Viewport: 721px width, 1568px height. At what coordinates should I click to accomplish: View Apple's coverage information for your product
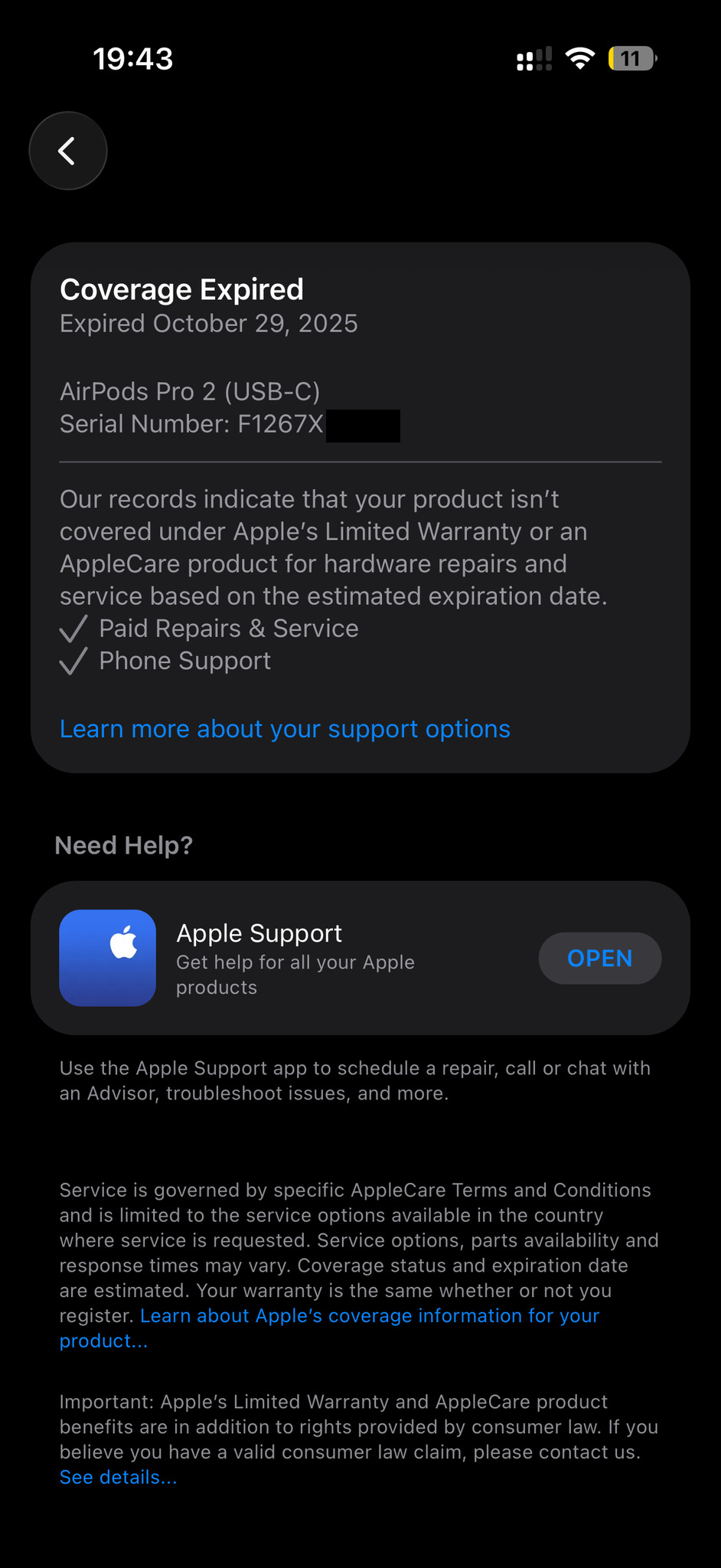370,1315
